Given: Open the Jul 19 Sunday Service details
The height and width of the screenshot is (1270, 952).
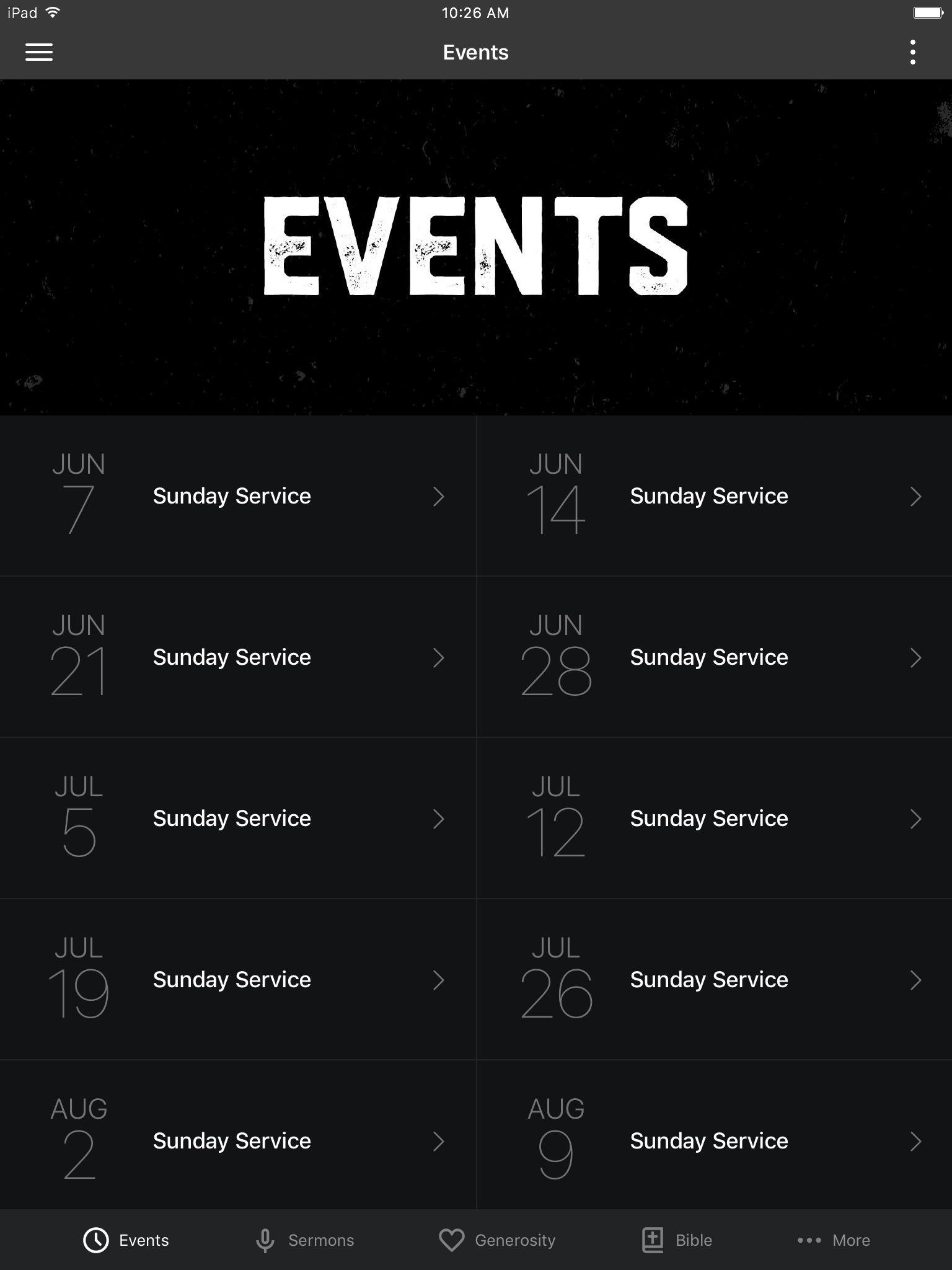Looking at the screenshot, I should (237, 980).
